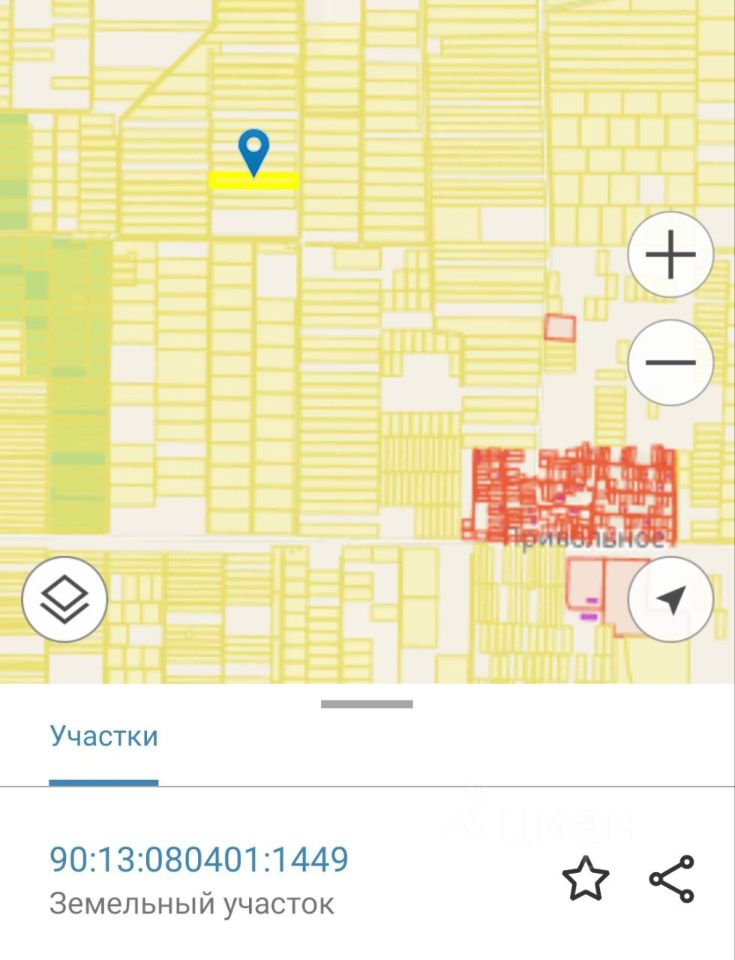This screenshot has height=960, width=735.
Task: Open details for parcel 90:13:080401:1449
Action: [x=199, y=860]
